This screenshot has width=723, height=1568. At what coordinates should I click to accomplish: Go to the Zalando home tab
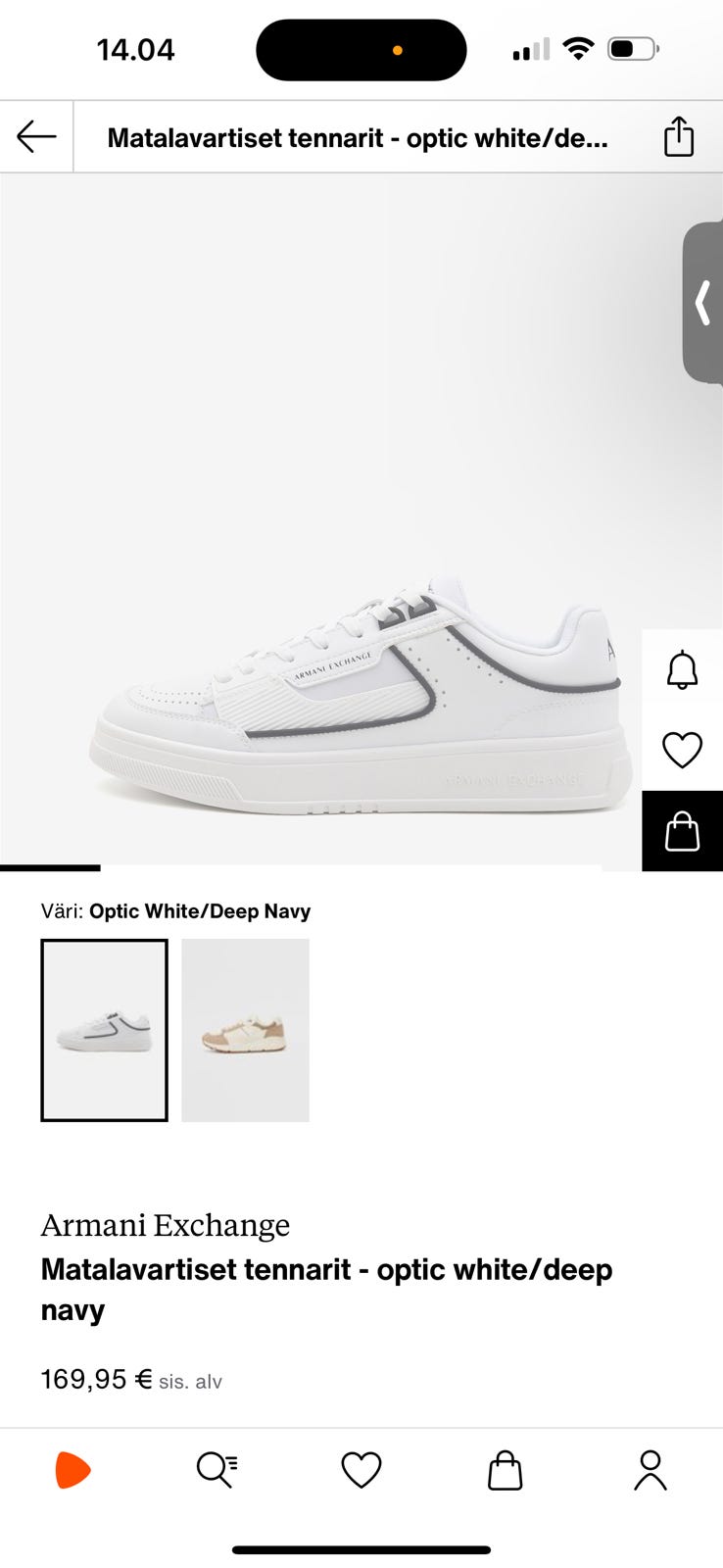72,1470
